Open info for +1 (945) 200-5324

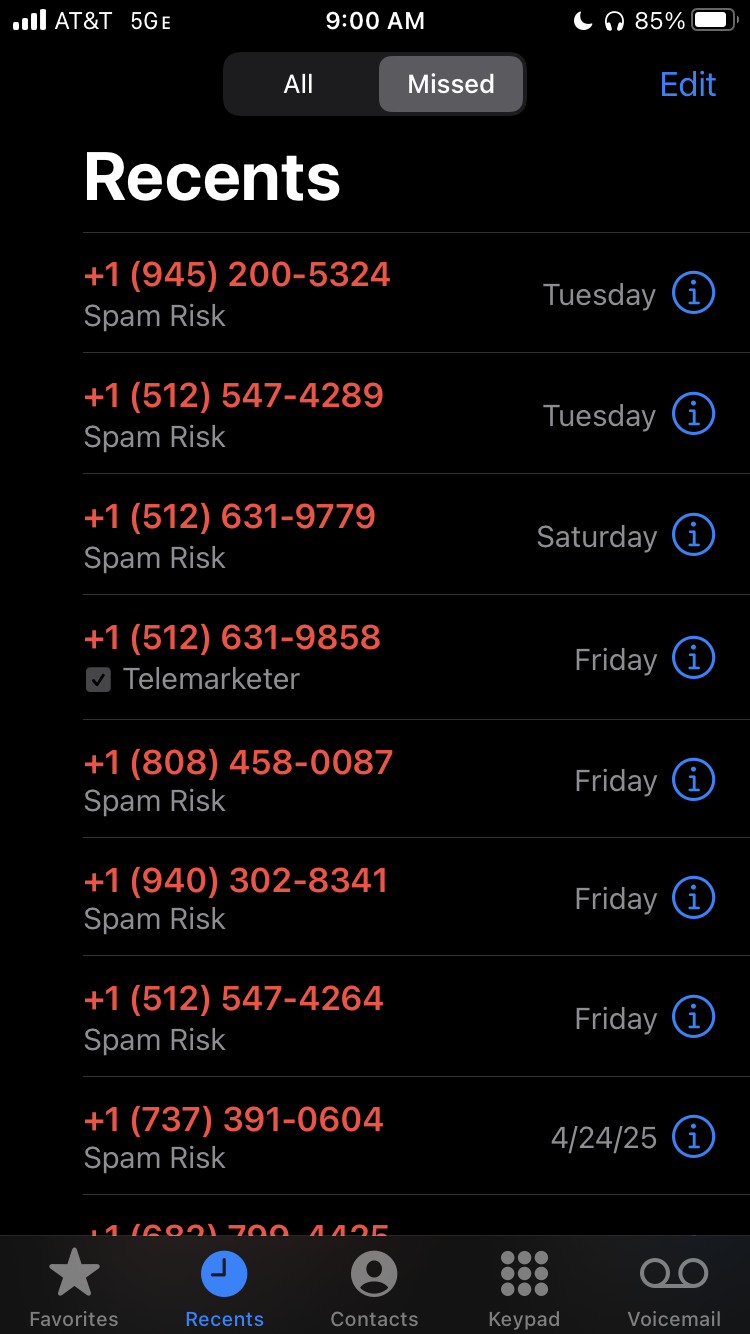click(693, 293)
